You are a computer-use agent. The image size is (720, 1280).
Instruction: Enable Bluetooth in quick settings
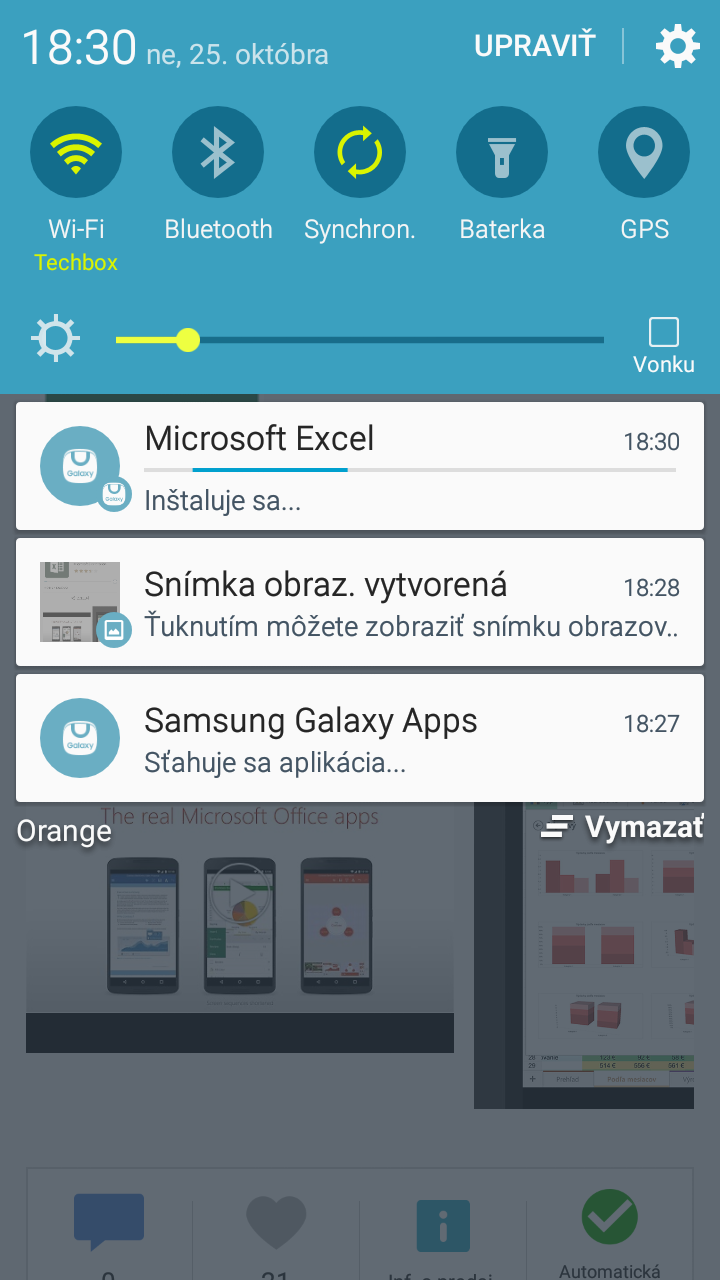coord(218,152)
